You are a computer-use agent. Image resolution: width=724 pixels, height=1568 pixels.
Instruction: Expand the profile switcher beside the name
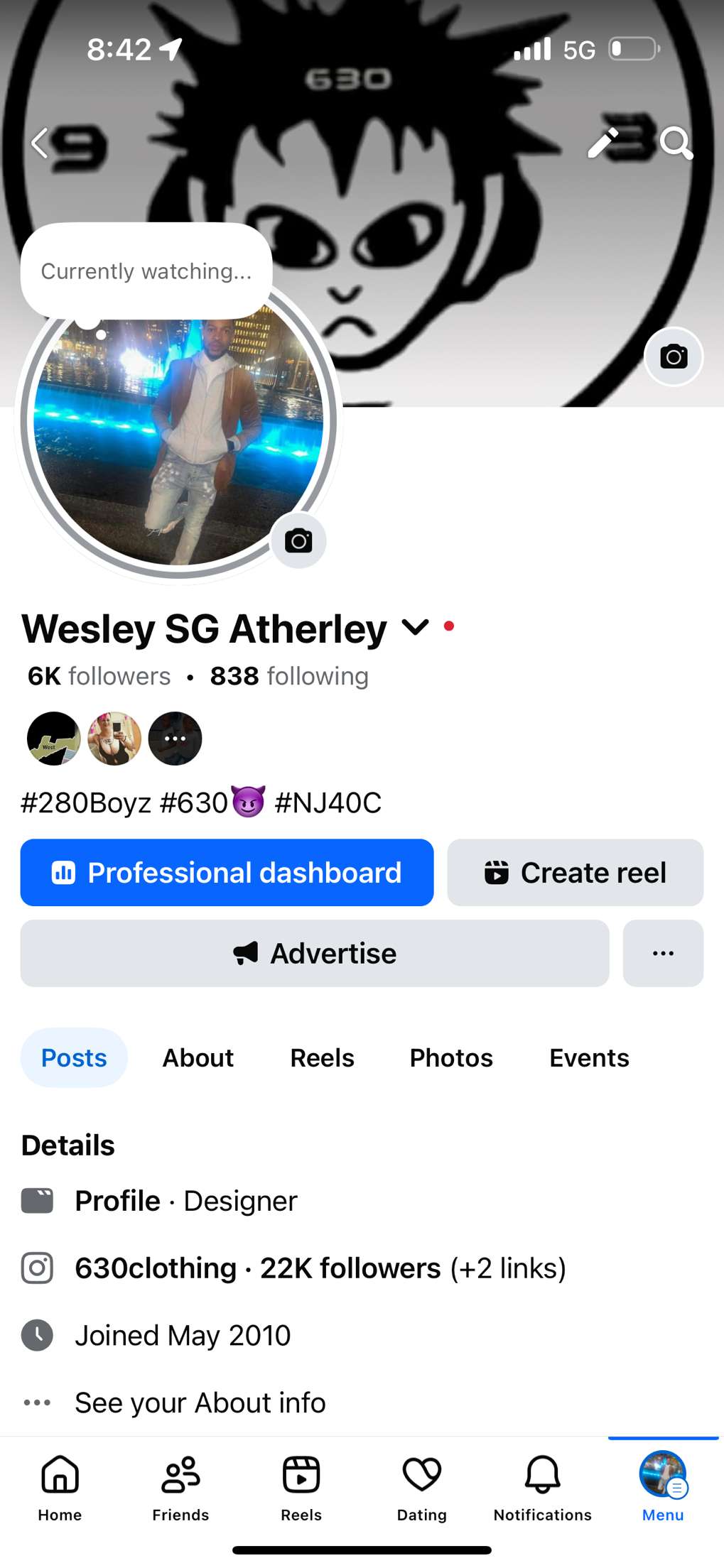pos(416,627)
